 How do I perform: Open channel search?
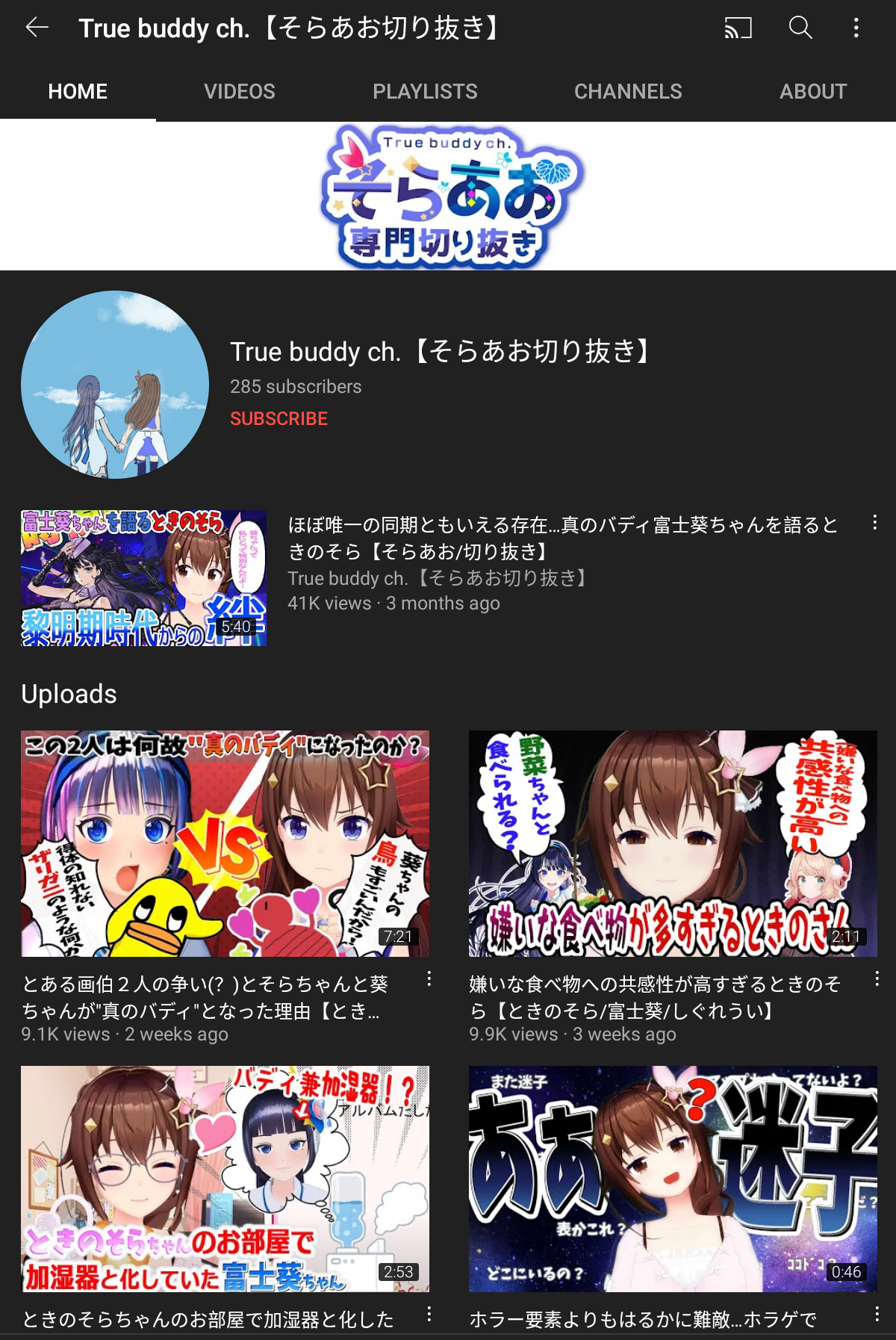tap(800, 28)
